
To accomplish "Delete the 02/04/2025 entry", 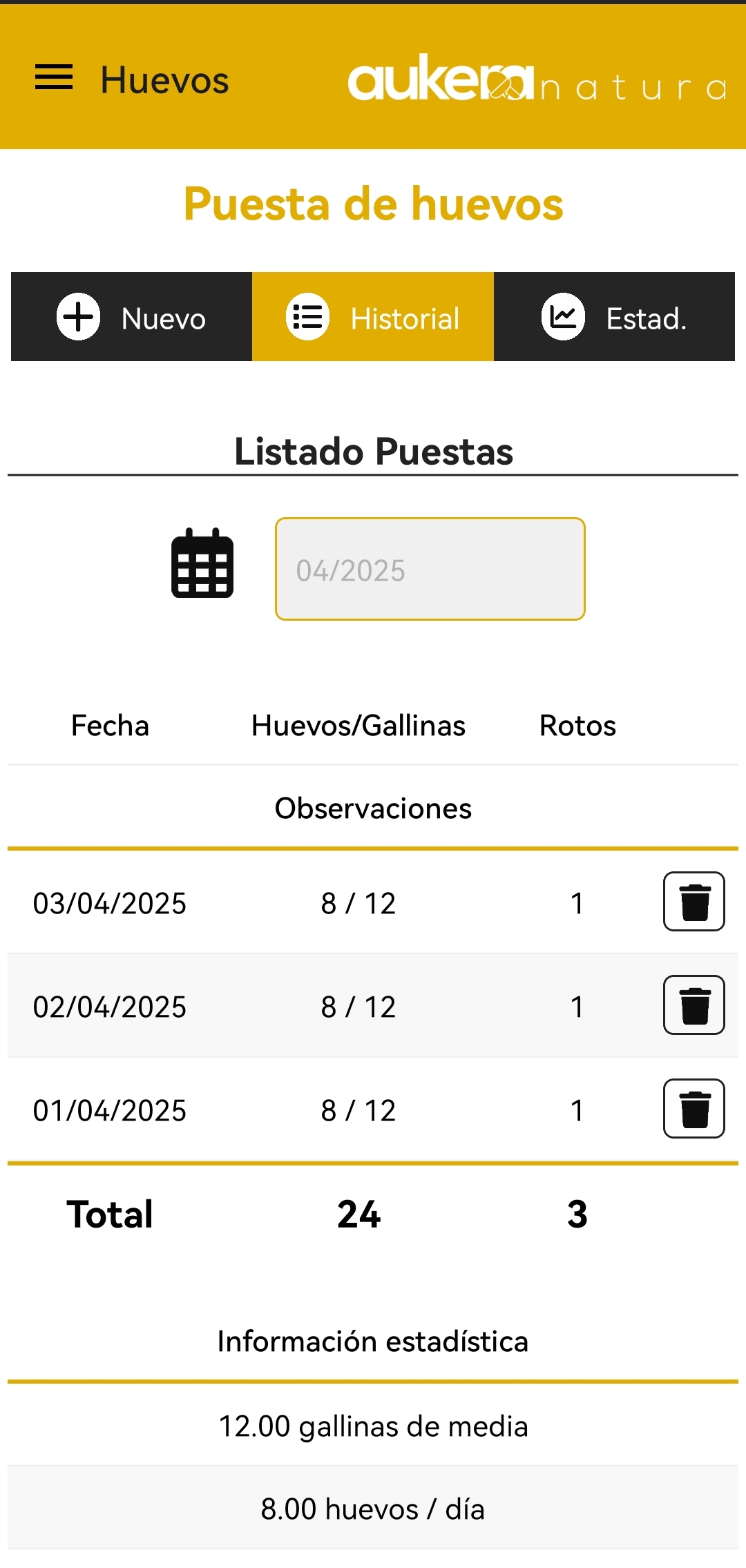I will point(694,1005).
